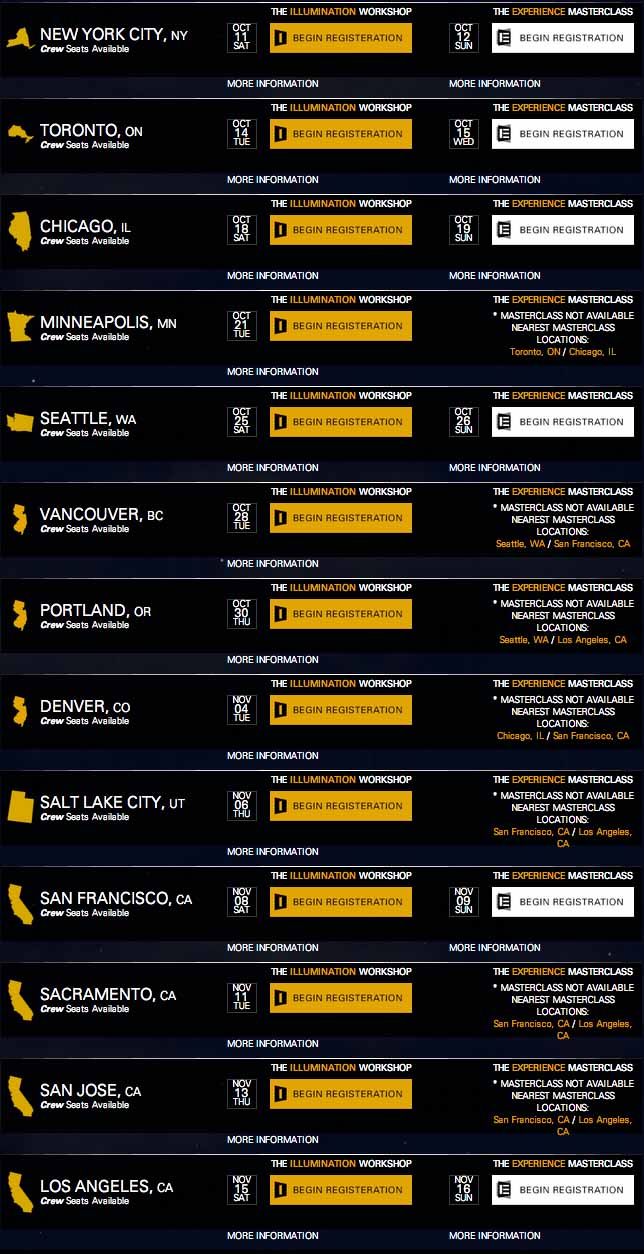The width and height of the screenshot is (644, 1254).
Task: Begin Chicago Experience Masterclass registration
Action: click(562, 230)
